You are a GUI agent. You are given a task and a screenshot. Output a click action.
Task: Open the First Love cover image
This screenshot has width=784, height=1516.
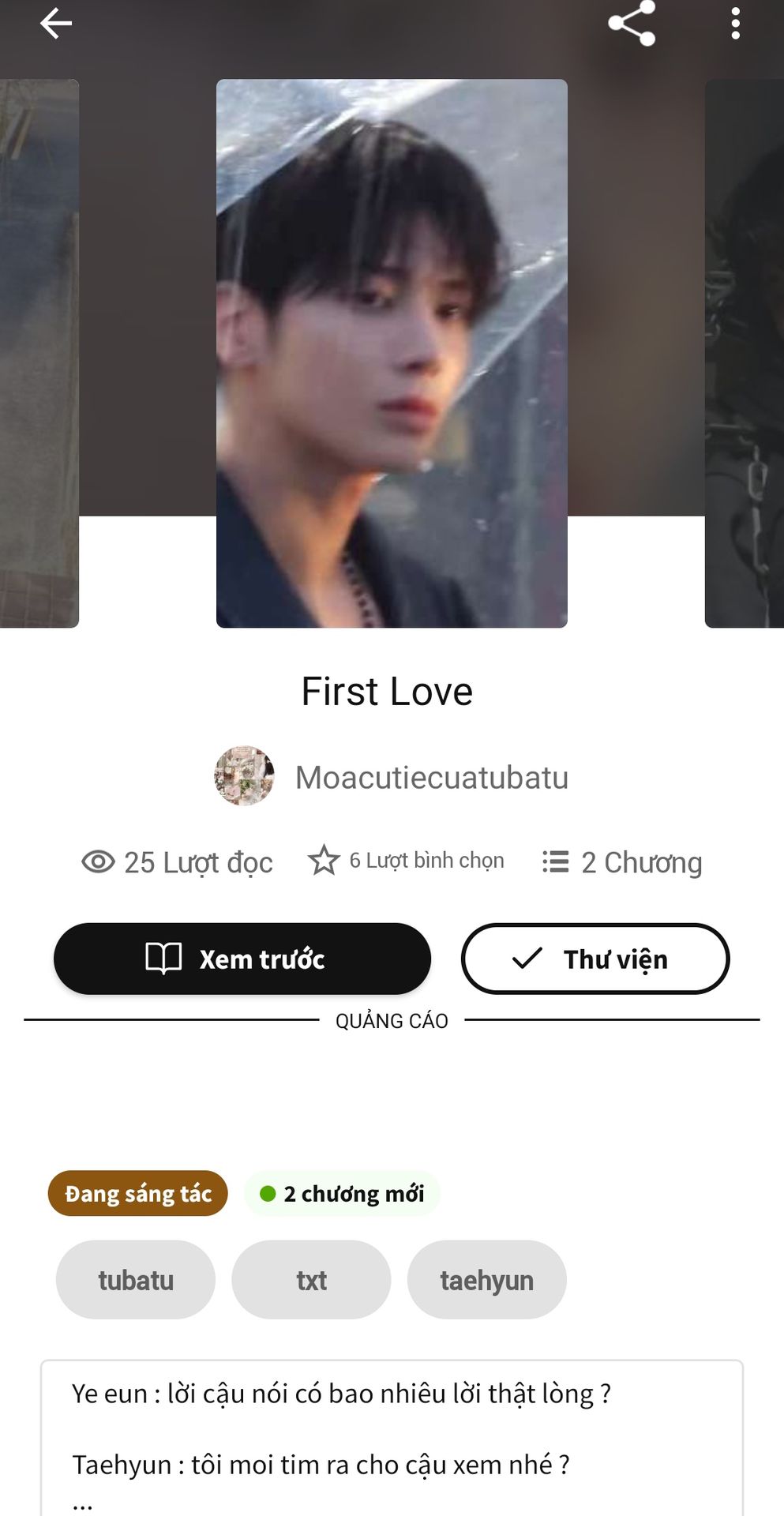[392, 354]
